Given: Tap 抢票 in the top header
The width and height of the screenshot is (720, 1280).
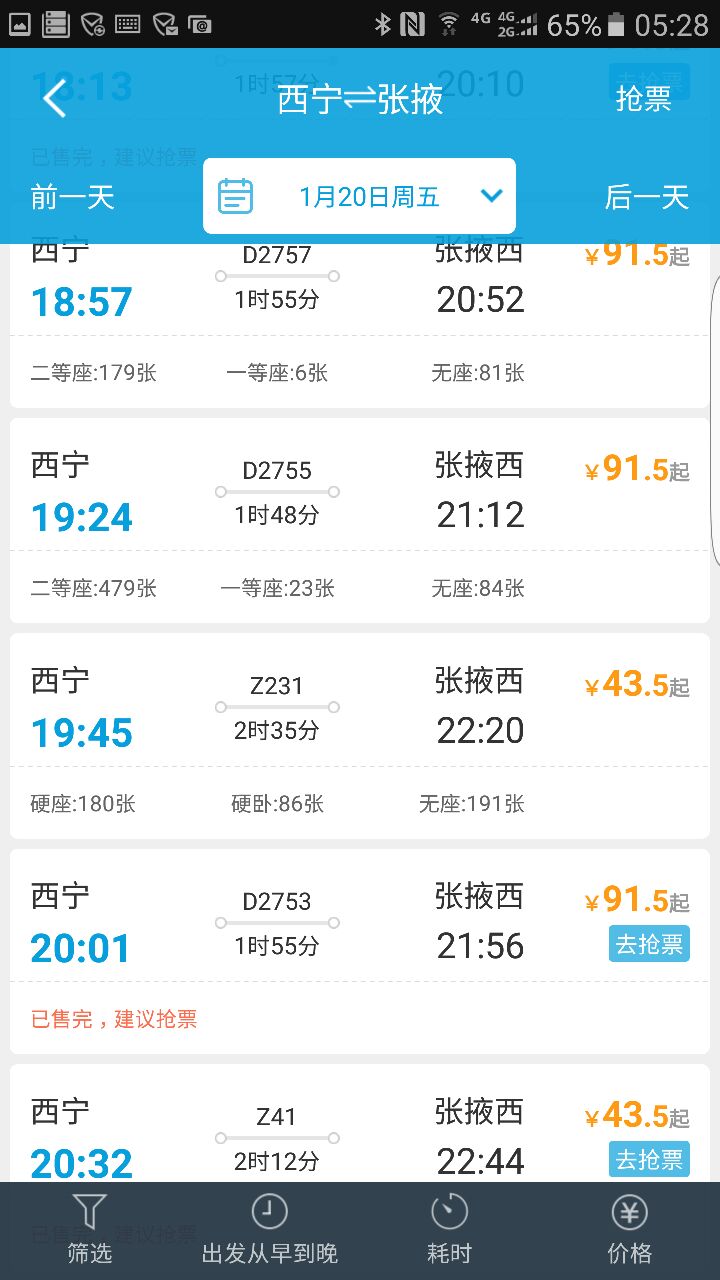Looking at the screenshot, I should coord(643,99).
